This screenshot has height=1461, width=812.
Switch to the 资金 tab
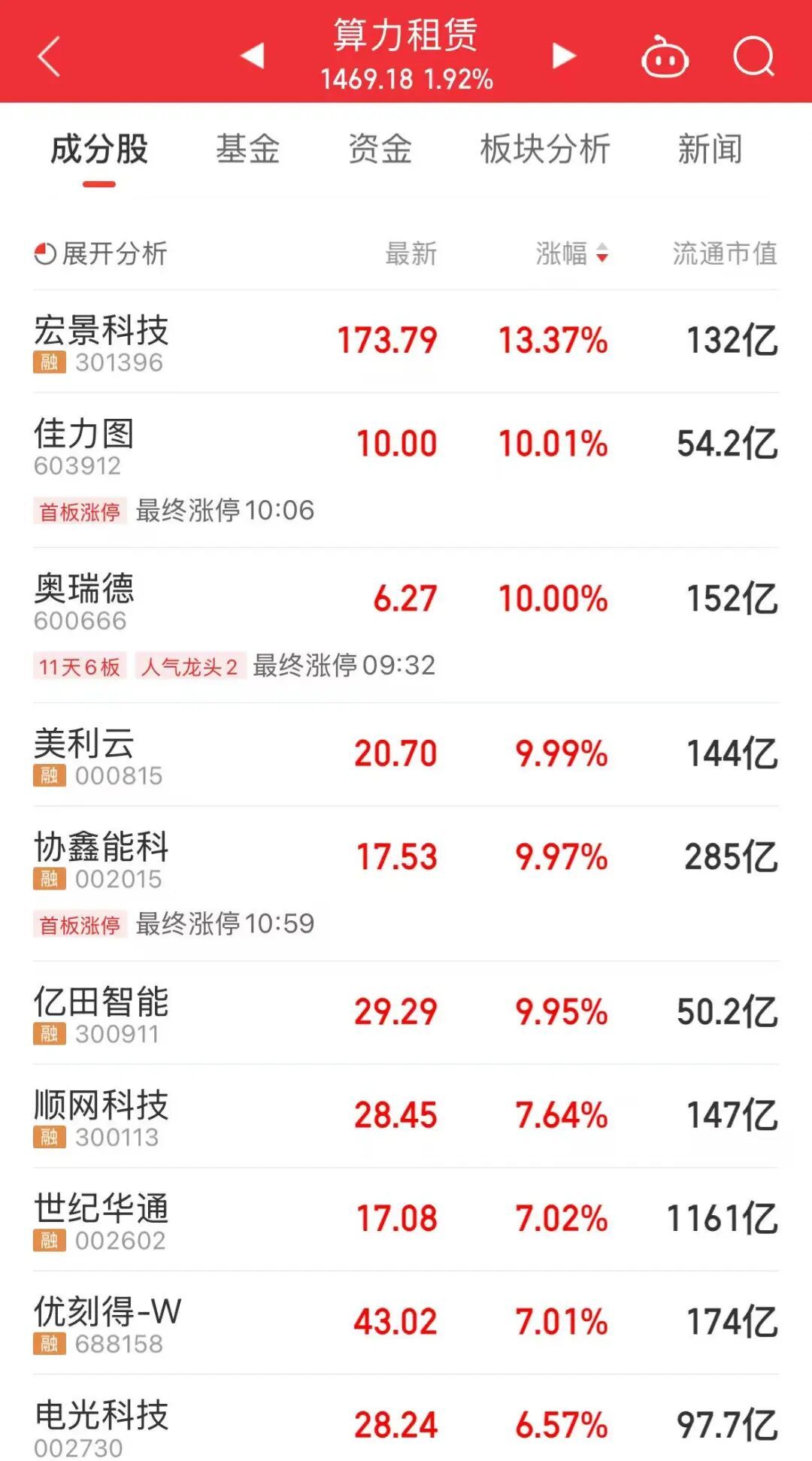coord(380,149)
